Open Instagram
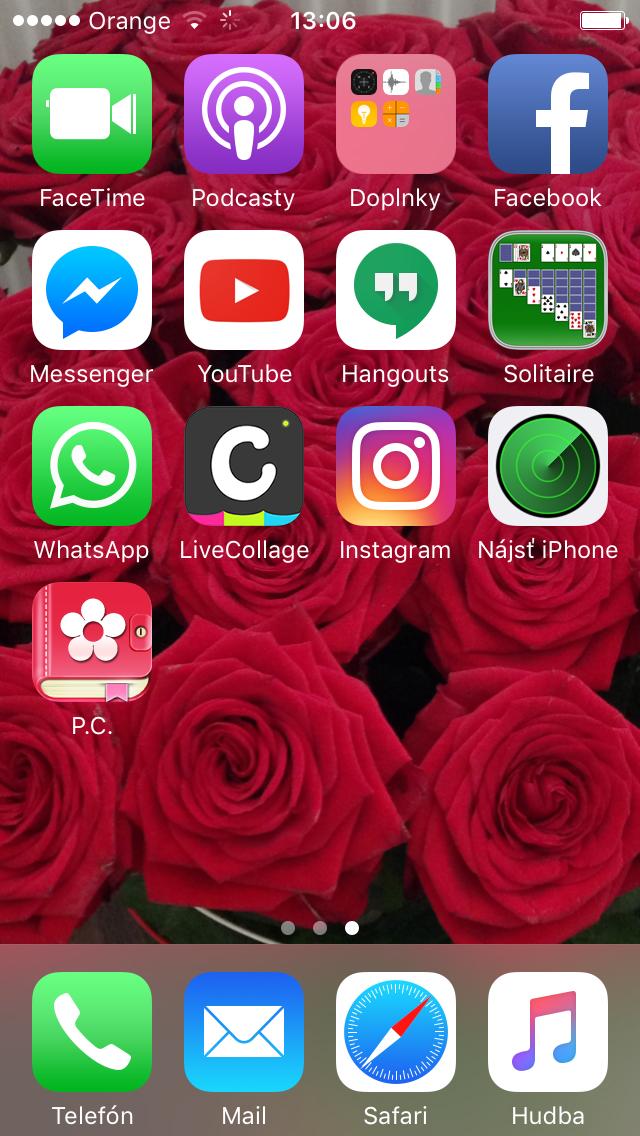The height and width of the screenshot is (1136, 640). click(396, 466)
